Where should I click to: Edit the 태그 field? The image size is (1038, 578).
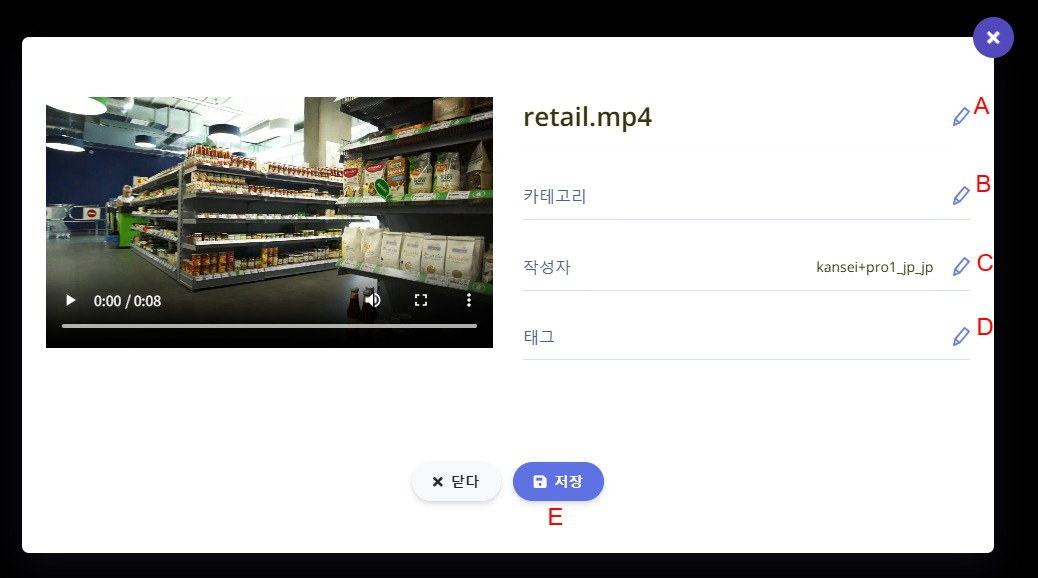click(961, 337)
